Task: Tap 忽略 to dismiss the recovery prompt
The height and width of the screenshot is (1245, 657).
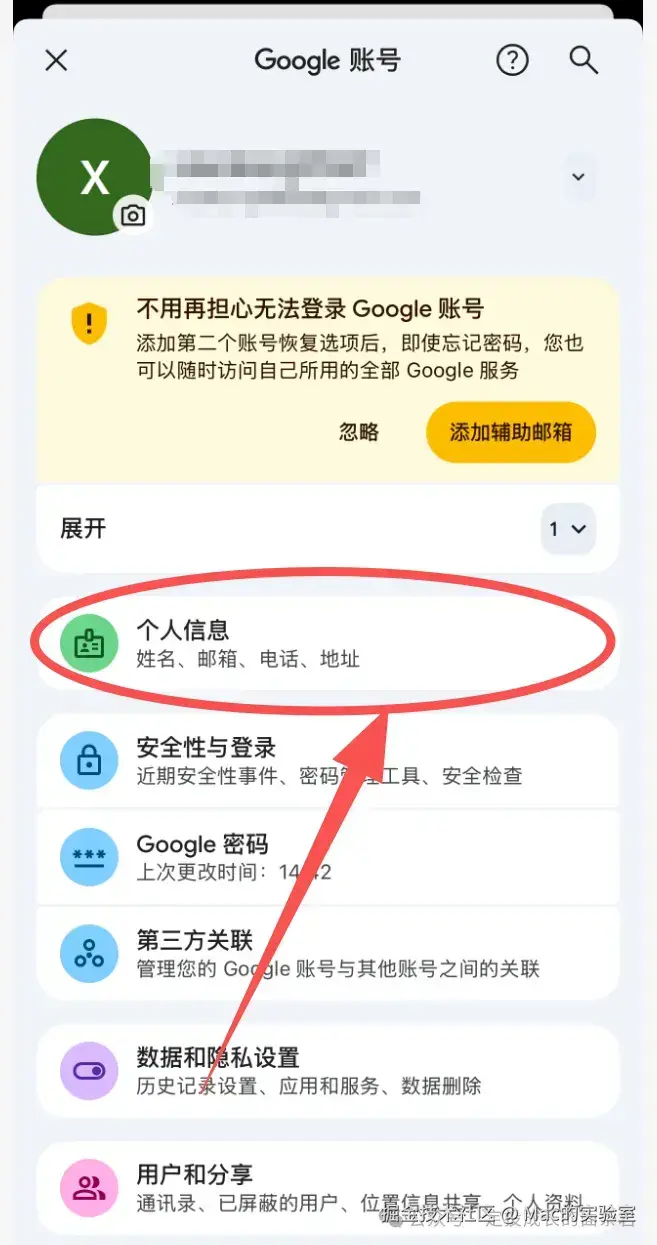Action: point(359,432)
